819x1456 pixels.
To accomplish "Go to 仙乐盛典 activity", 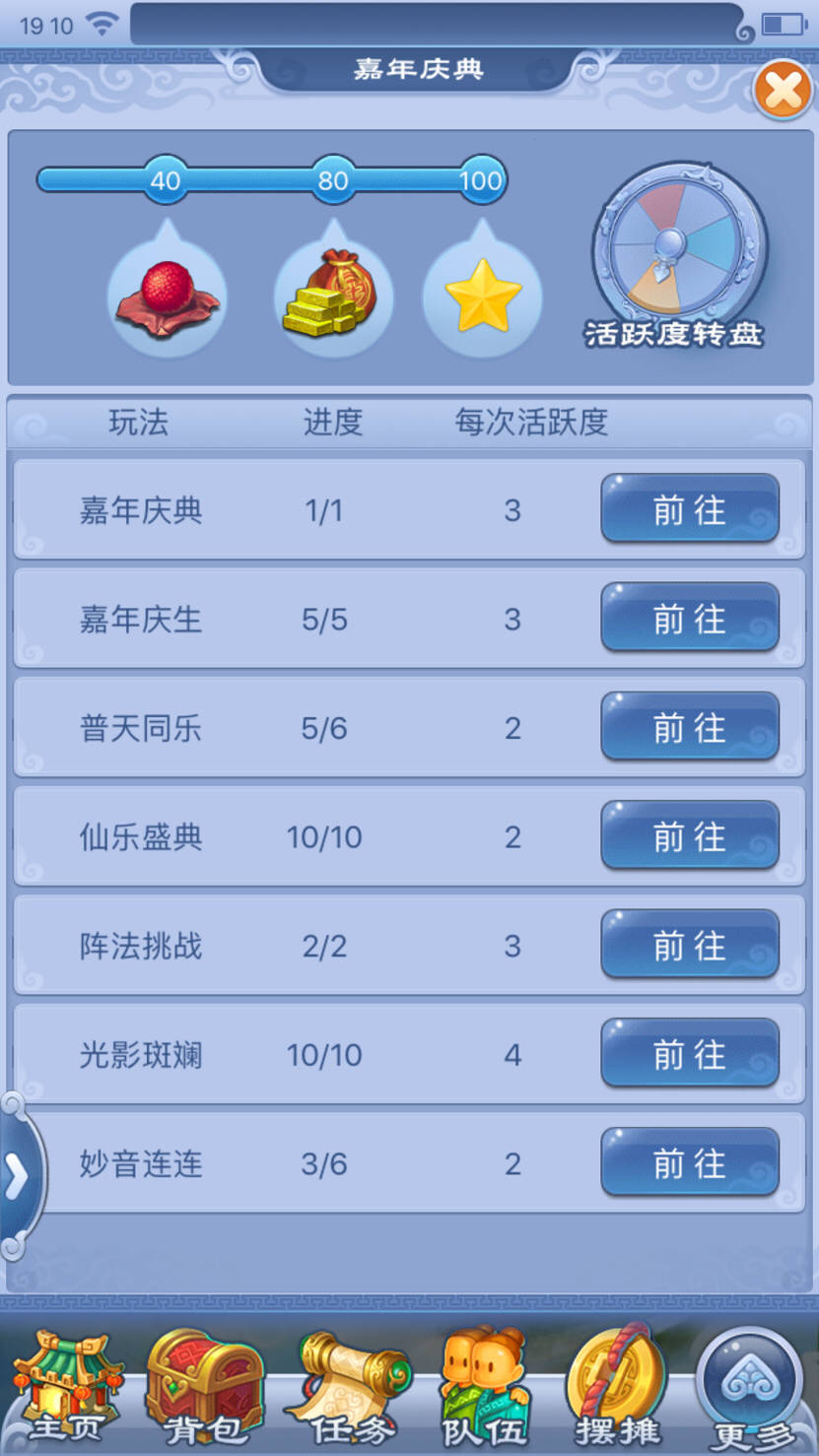I will (690, 836).
